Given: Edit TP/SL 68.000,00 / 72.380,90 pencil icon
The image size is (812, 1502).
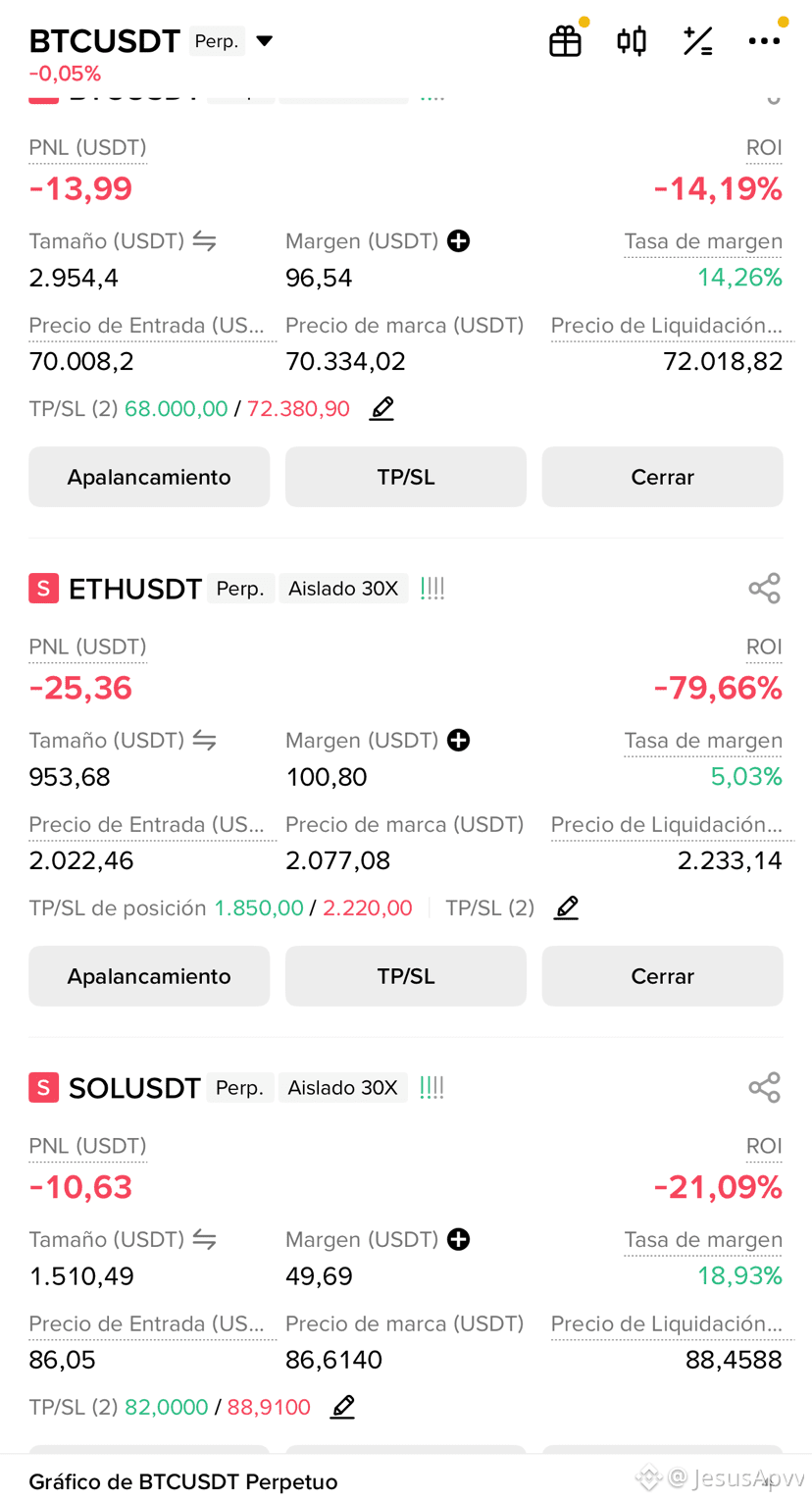Looking at the screenshot, I should [x=381, y=408].
